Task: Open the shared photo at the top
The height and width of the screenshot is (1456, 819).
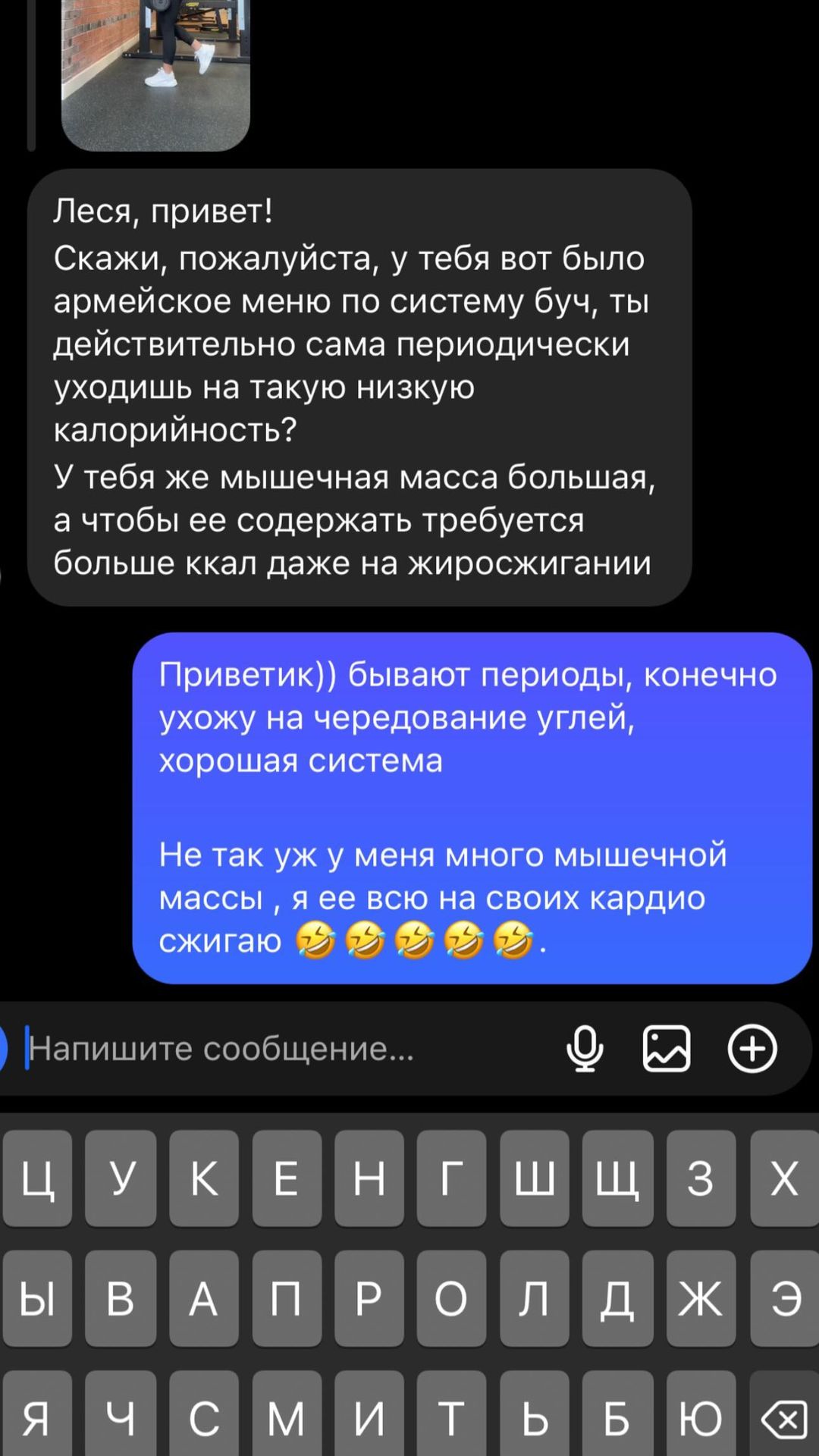Action: (x=155, y=74)
